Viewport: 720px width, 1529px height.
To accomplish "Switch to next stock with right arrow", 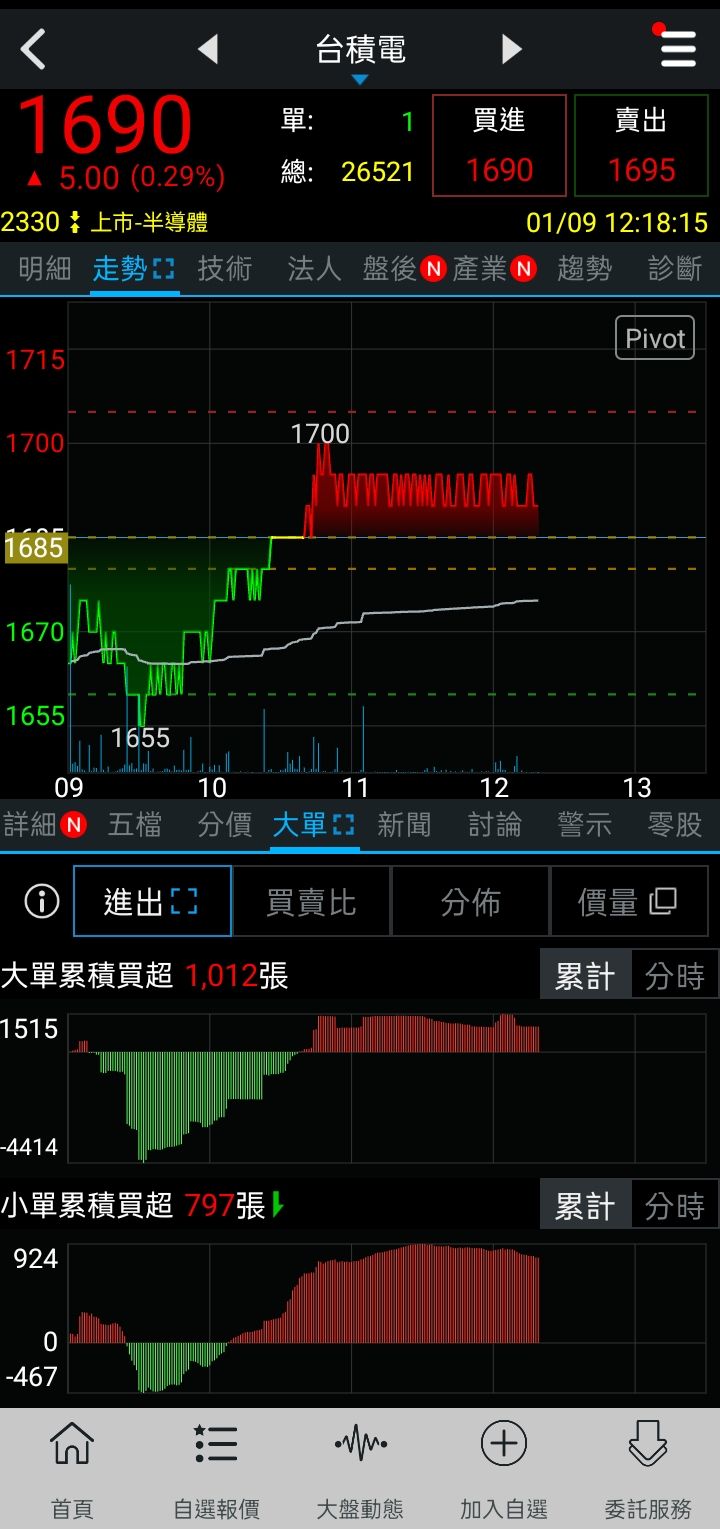I will pyautogui.click(x=510, y=48).
